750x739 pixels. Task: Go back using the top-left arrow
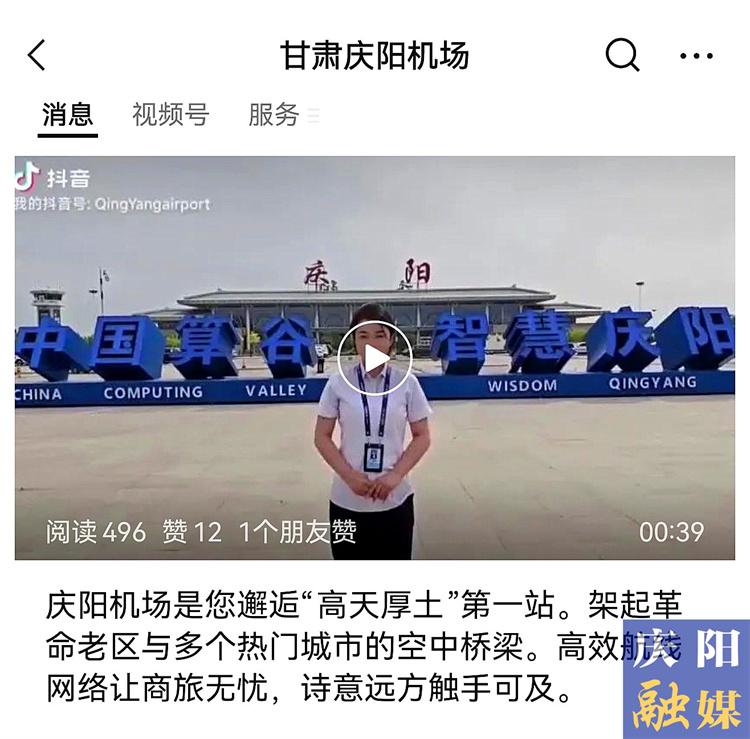[37, 56]
